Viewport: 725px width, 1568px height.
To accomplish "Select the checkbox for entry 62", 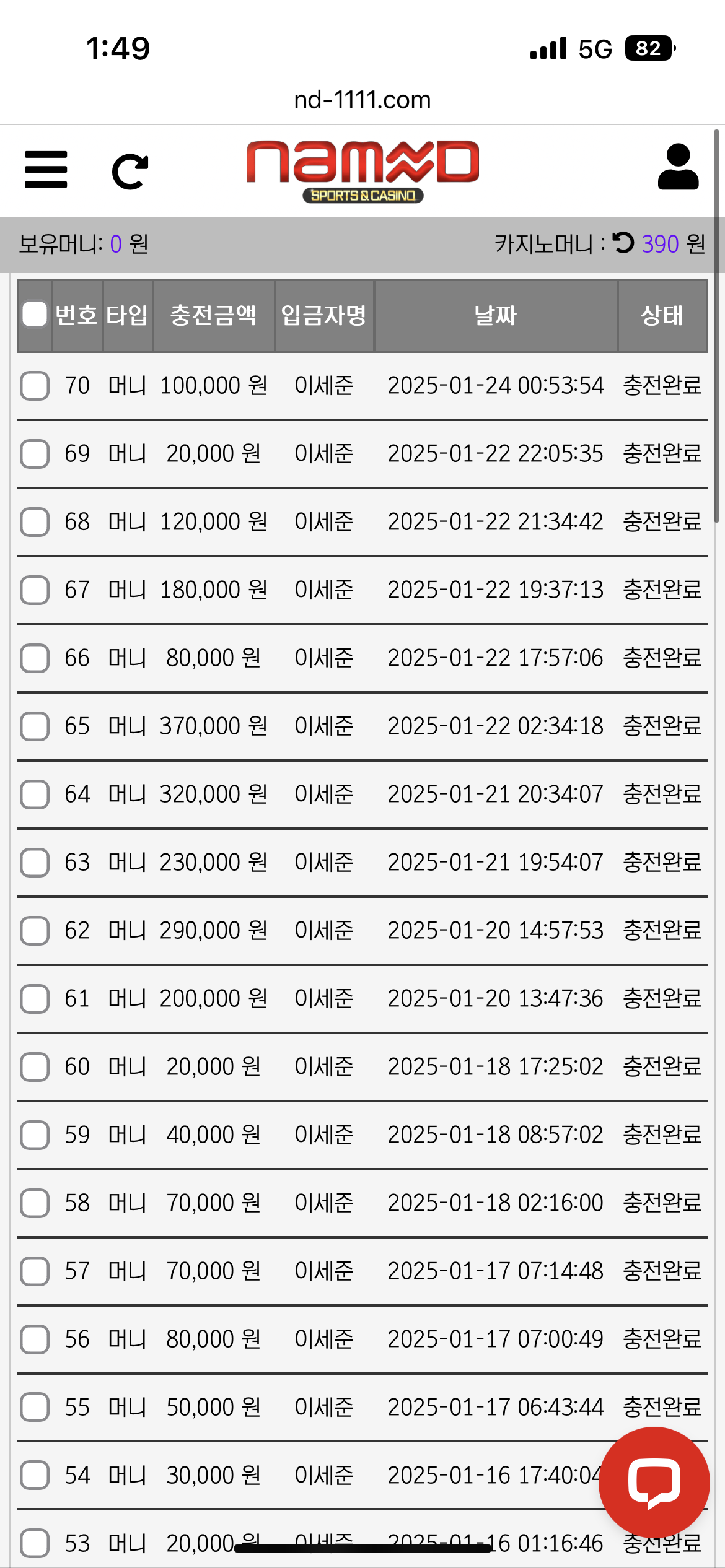I will coord(35,931).
